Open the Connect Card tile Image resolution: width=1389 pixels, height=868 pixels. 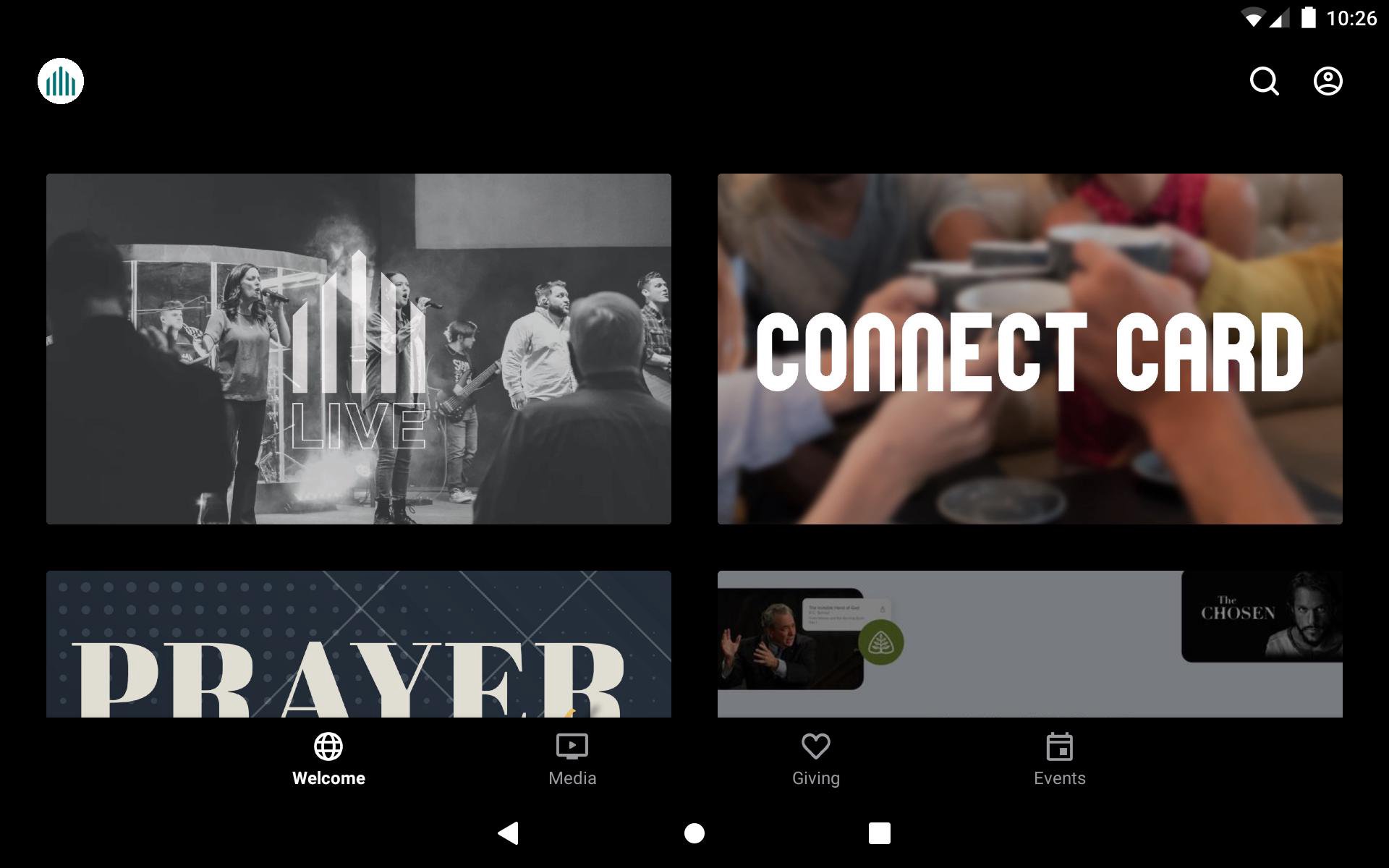[x=1029, y=349]
